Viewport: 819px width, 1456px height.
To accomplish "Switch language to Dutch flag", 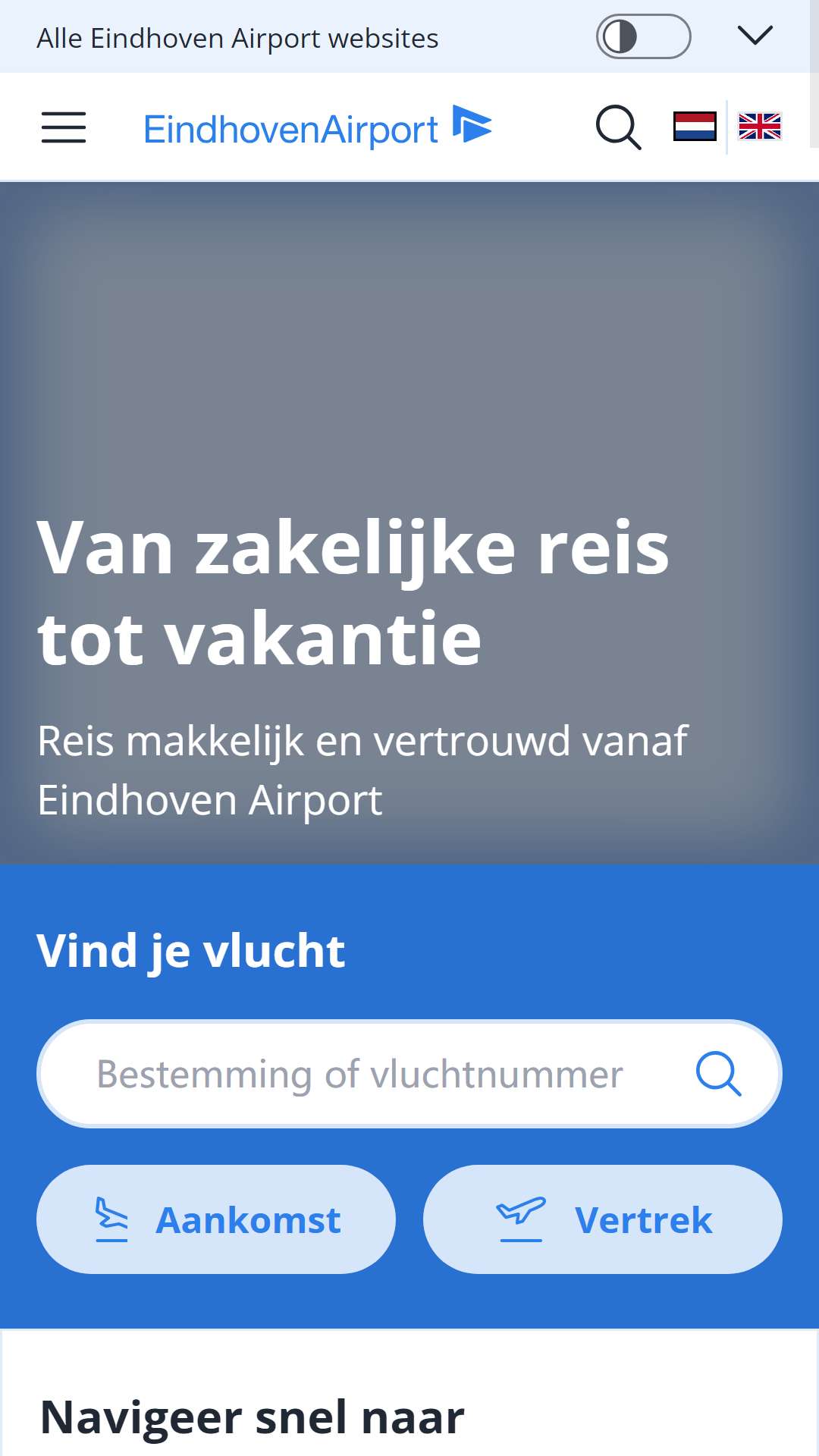I will coord(695,127).
